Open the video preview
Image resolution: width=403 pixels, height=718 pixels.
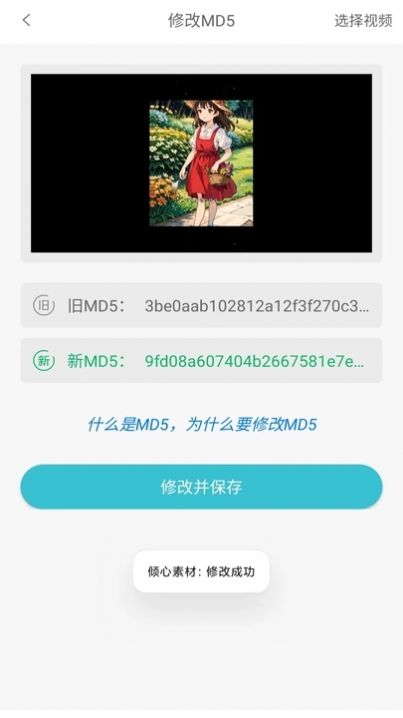click(202, 163)
